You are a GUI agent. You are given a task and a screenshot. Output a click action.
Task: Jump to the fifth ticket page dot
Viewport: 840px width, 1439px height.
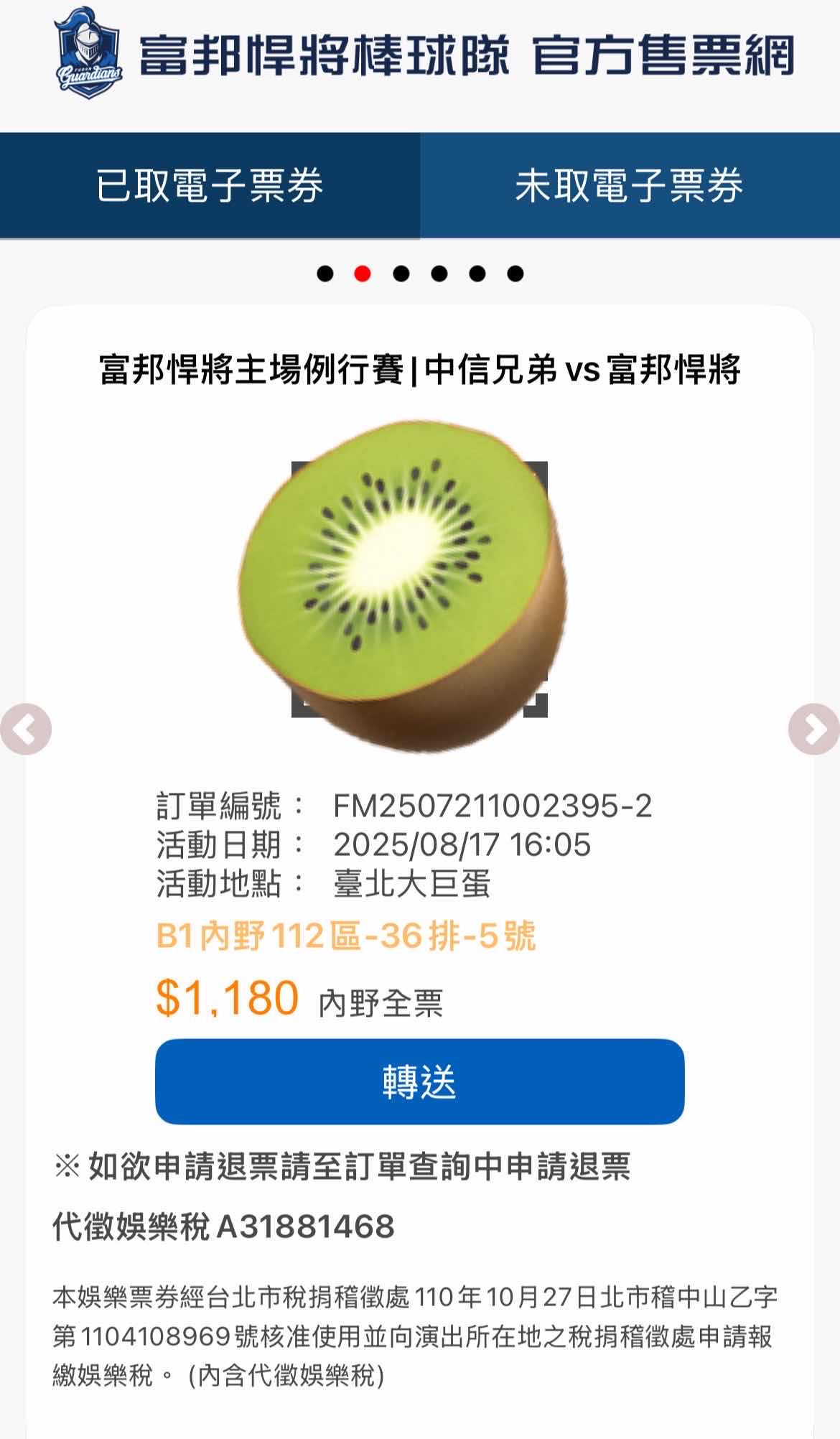477,274
